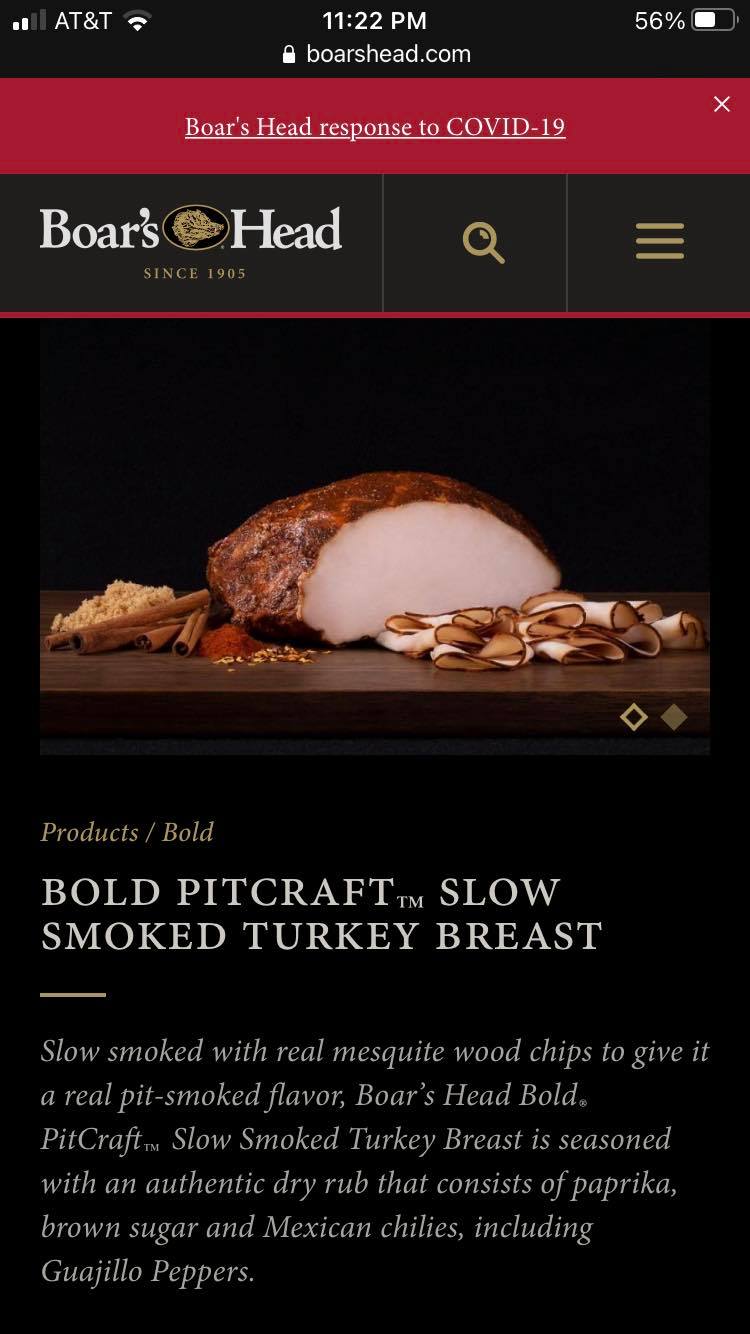Go to Boar's Head homepage logo
750x1334 pixels.
pyautogui.click(x=192, y=241)
